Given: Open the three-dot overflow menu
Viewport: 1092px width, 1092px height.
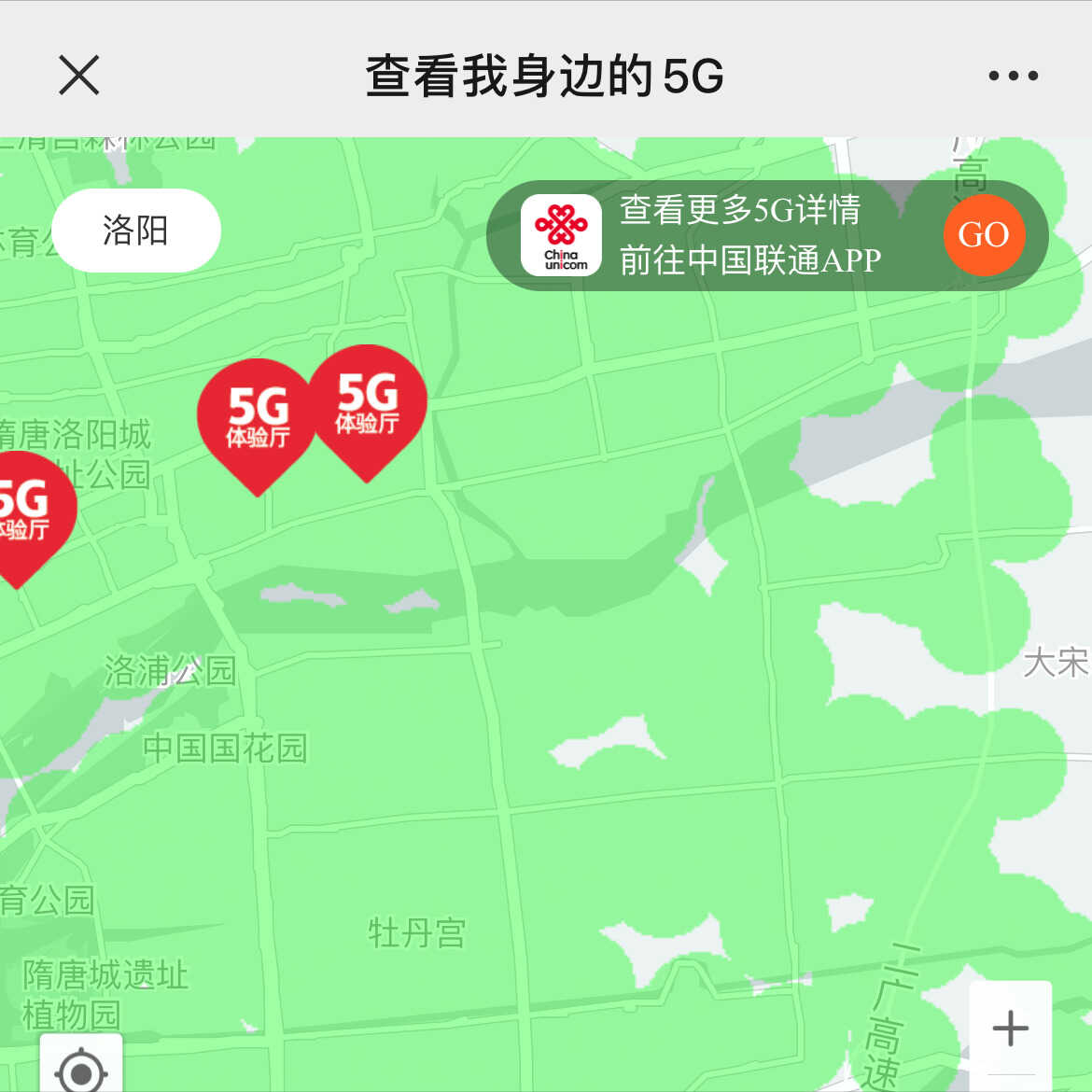Looking at the screenshot, I should click(x=1013, y=76).
